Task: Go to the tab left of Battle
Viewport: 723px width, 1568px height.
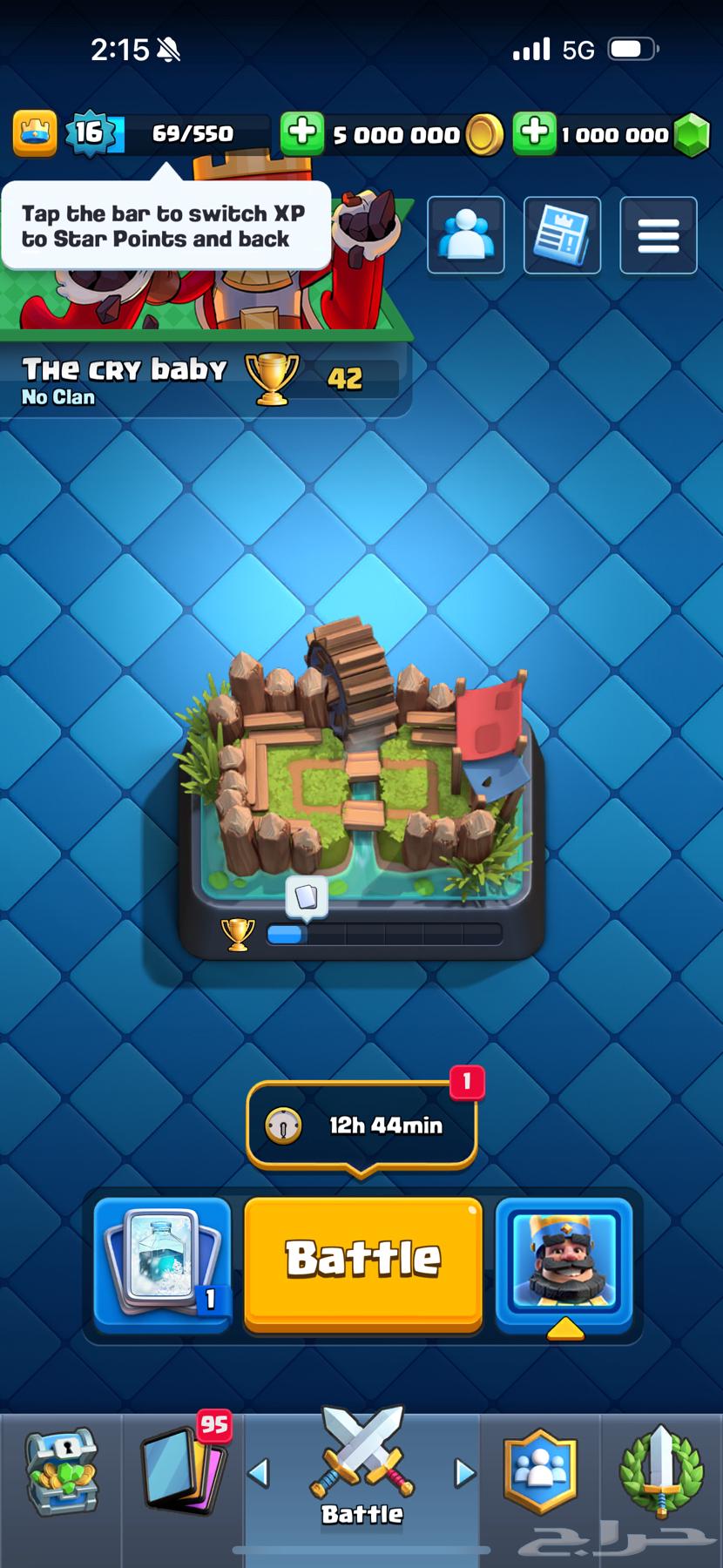Action: [x=258, y=1474]
